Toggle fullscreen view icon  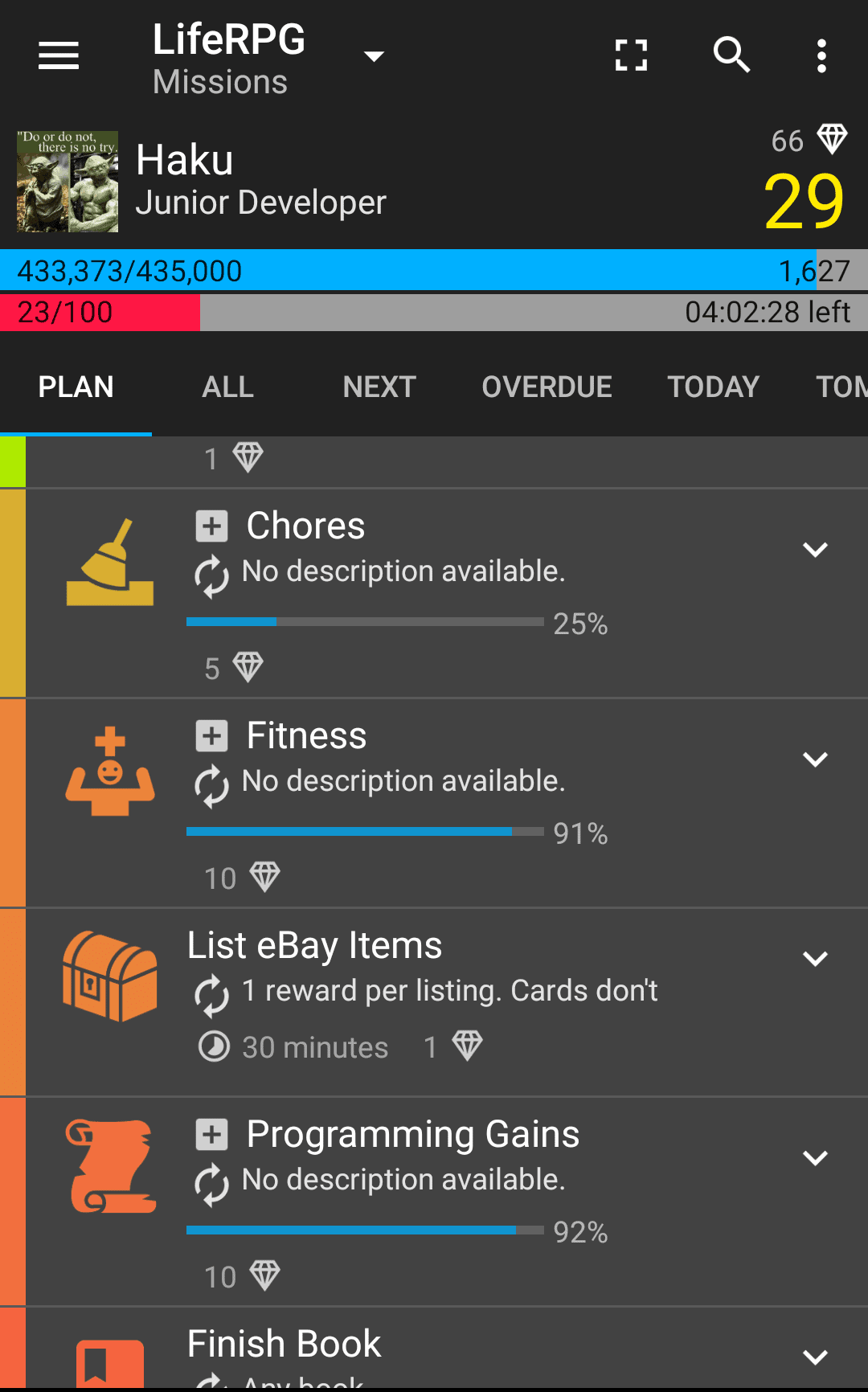coord(631,55)
